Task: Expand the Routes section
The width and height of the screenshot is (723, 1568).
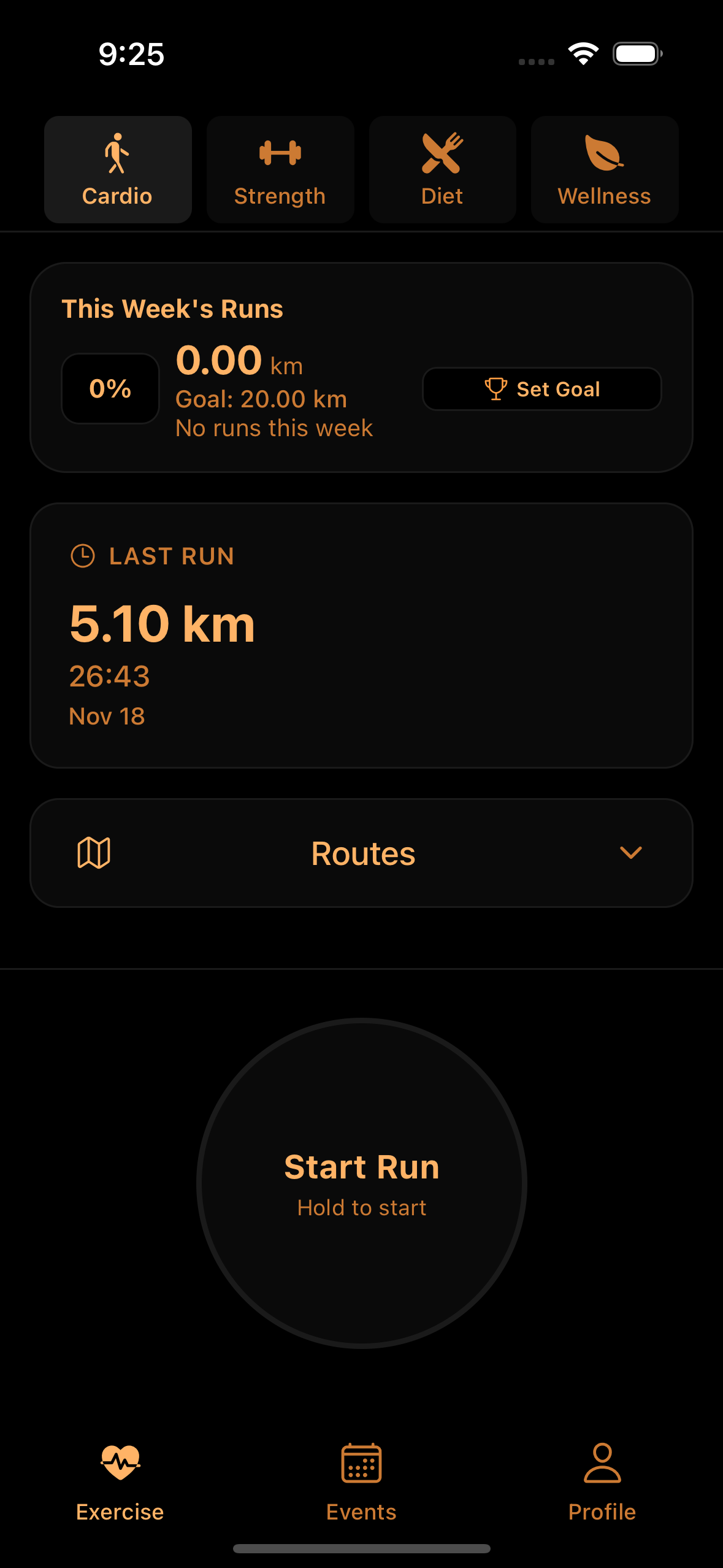Action: click(361, 853)
